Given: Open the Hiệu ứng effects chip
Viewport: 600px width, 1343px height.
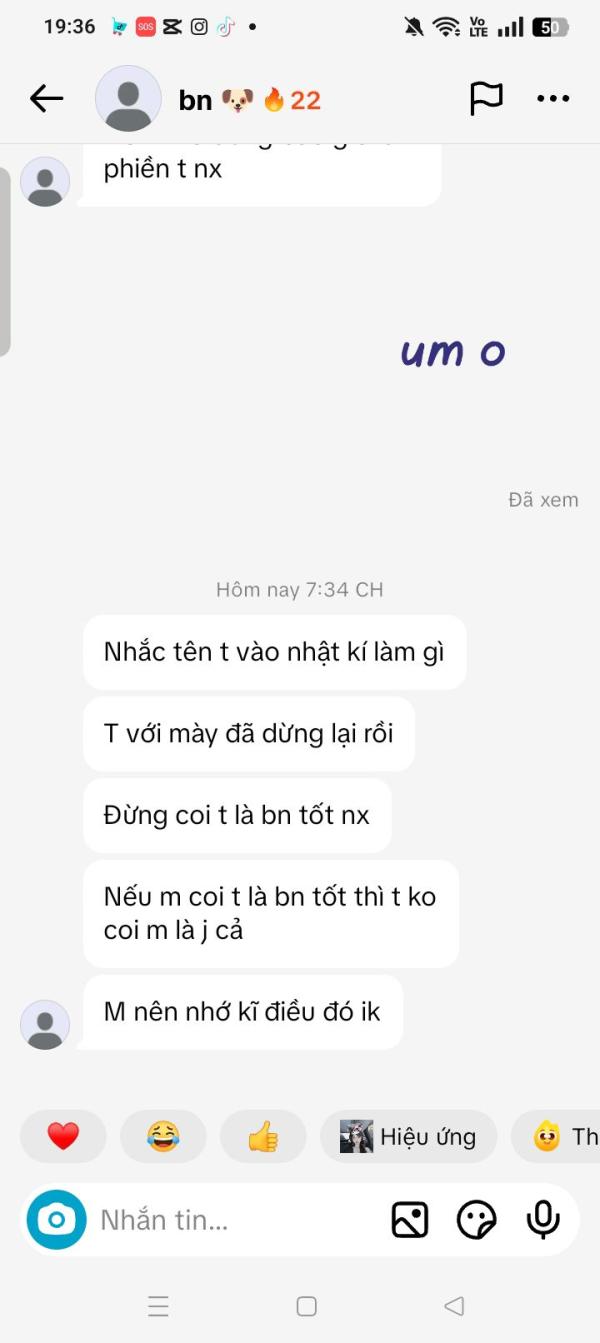Looking at the screenshot, I should [408, 1136].
